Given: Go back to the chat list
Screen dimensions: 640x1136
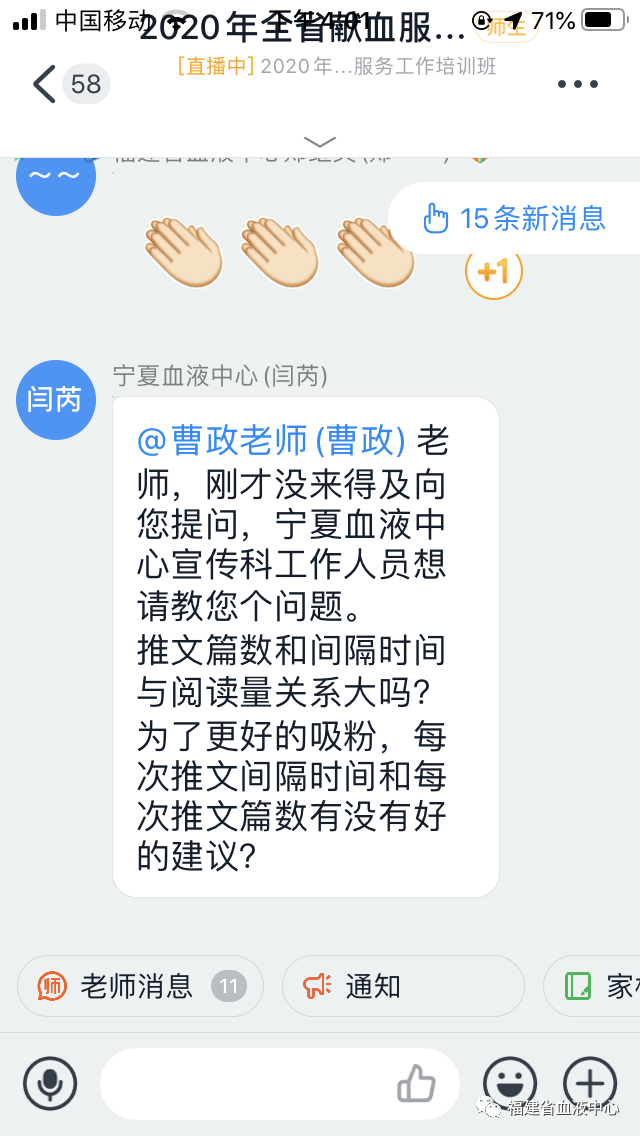Looking at the screenshot, I should (45, 84).
